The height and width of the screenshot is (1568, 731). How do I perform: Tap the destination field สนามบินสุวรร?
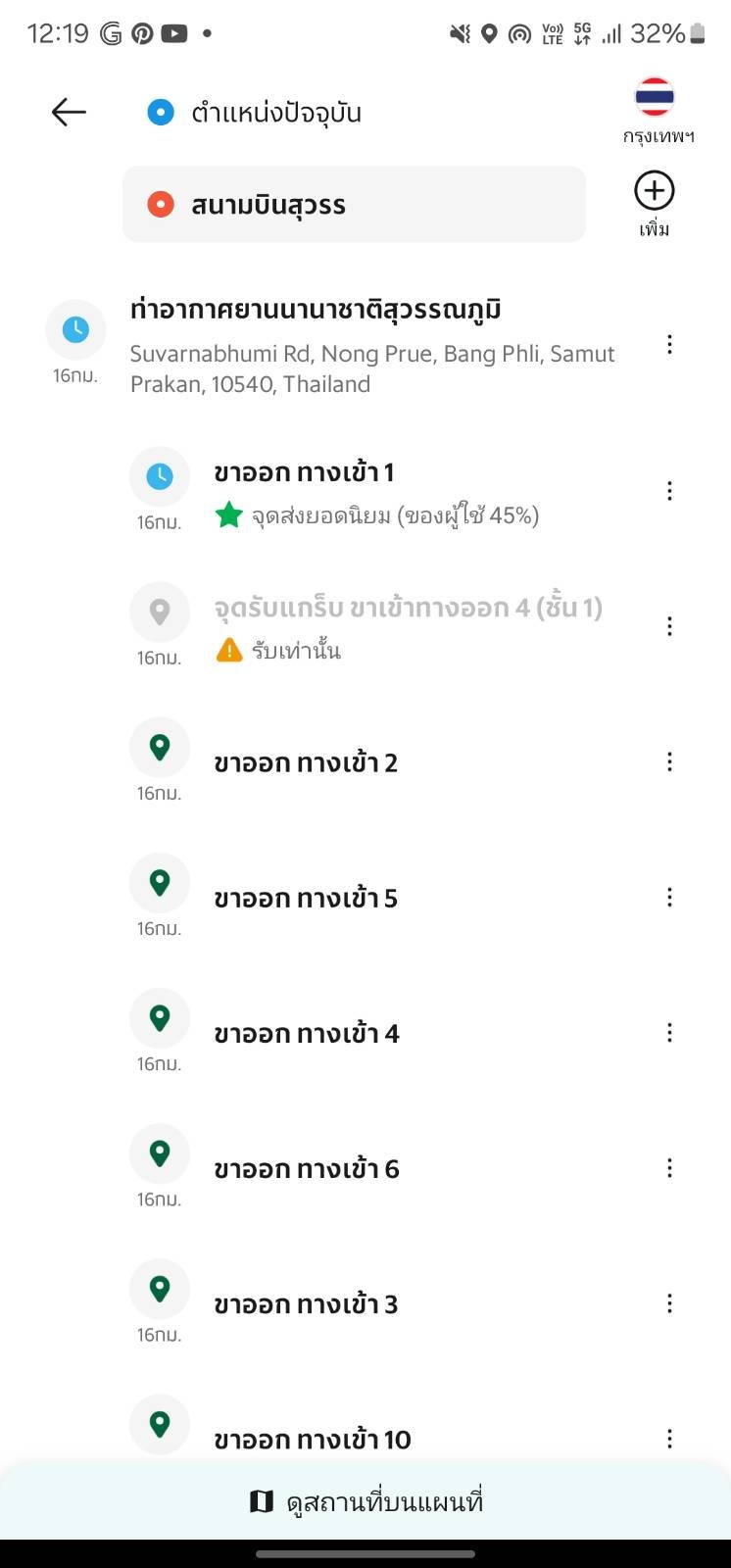point(354,204)
